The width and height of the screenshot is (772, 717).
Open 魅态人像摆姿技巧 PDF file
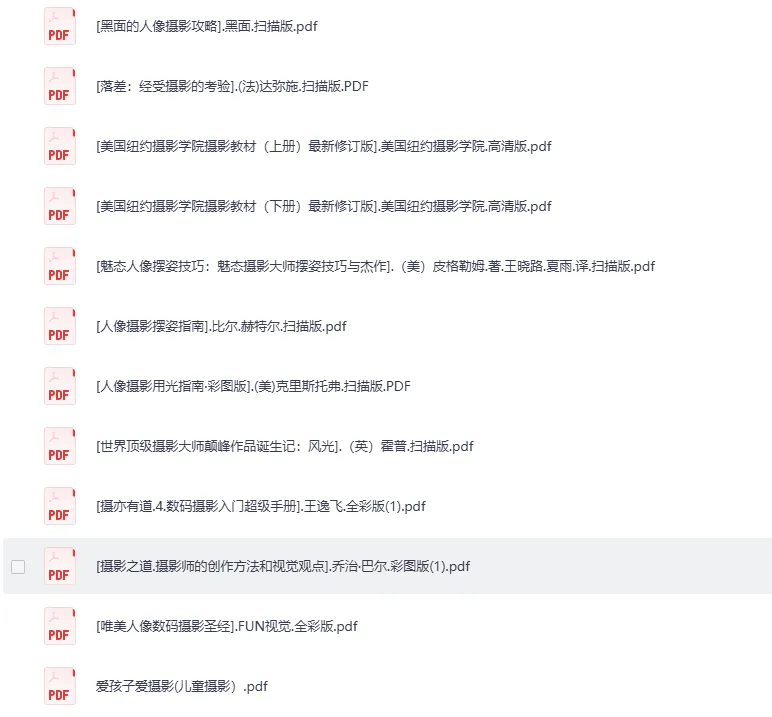pyautogui.click(x=375, y=266)
